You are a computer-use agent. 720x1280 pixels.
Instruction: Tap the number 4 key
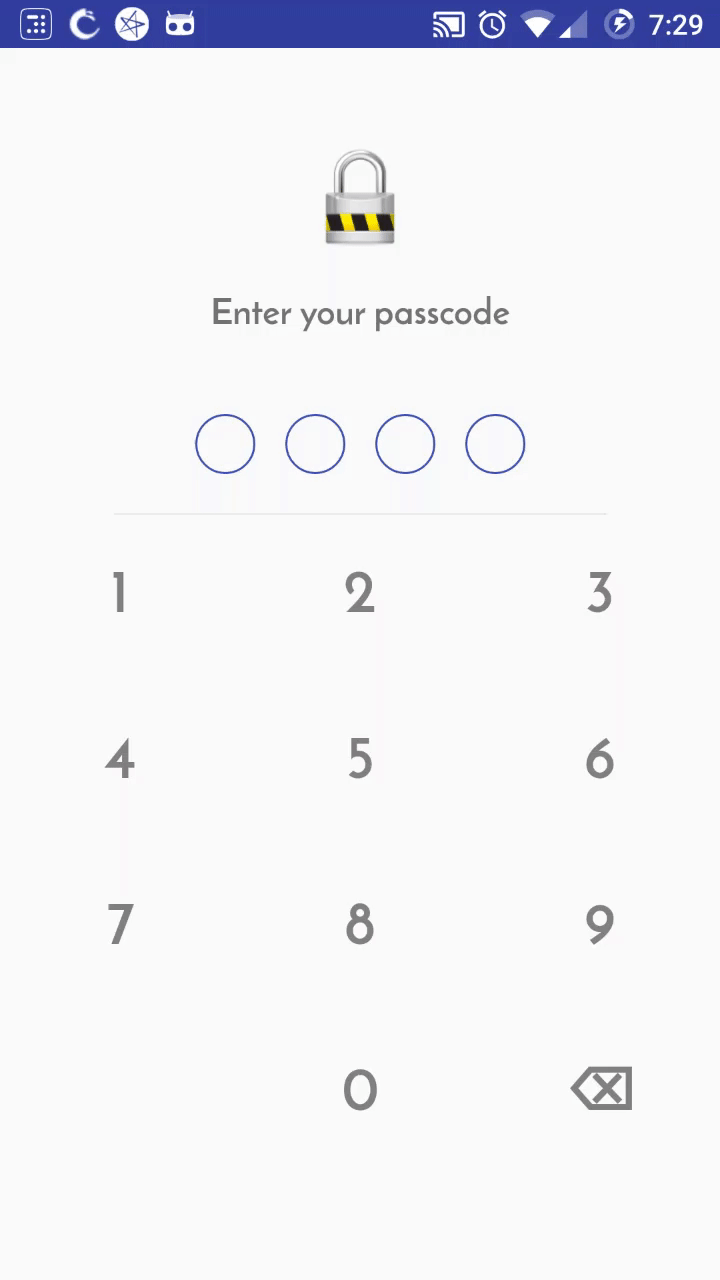click(120, 760)
